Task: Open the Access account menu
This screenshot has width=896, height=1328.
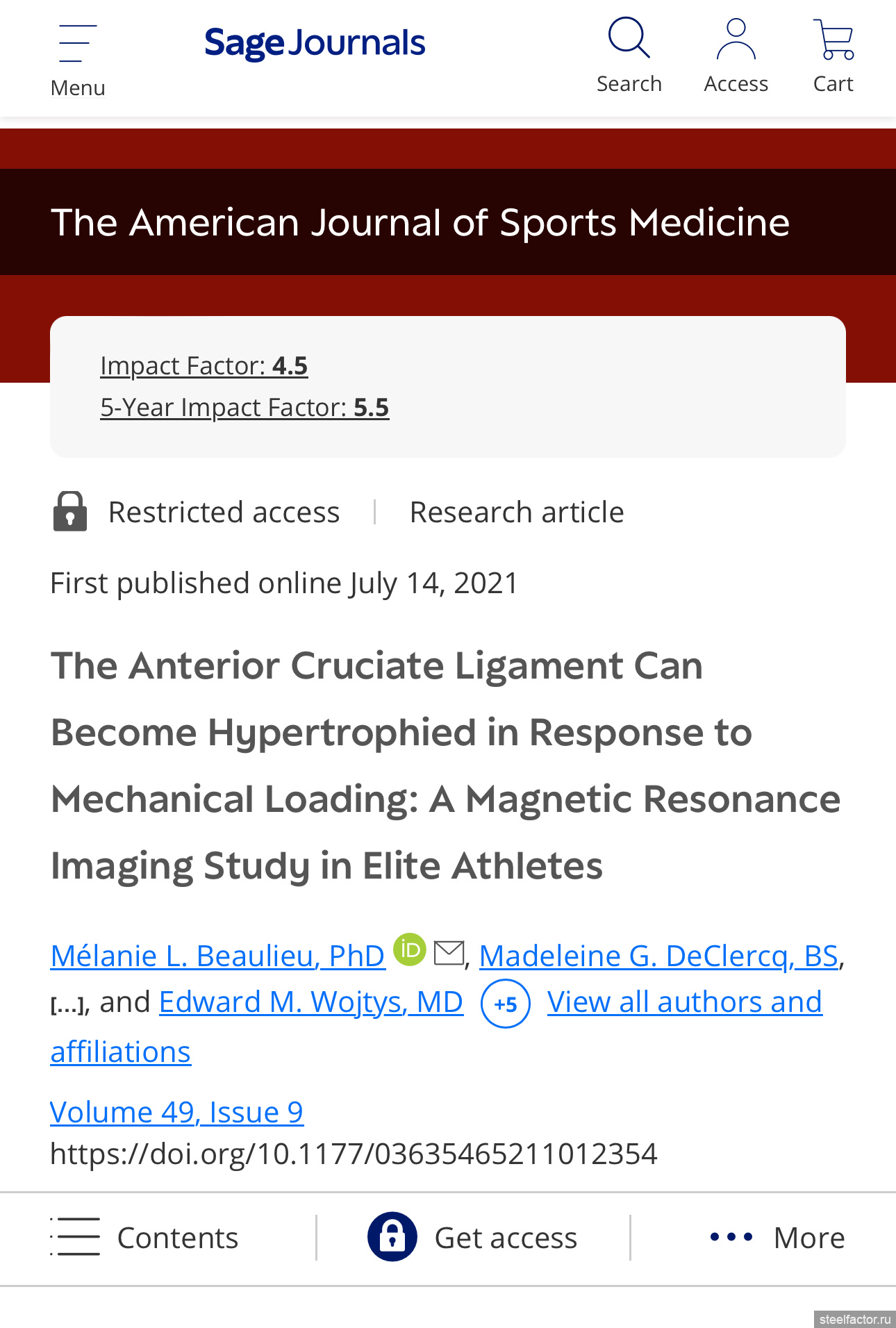Action: pyautogui.click(x=736, y=56)
